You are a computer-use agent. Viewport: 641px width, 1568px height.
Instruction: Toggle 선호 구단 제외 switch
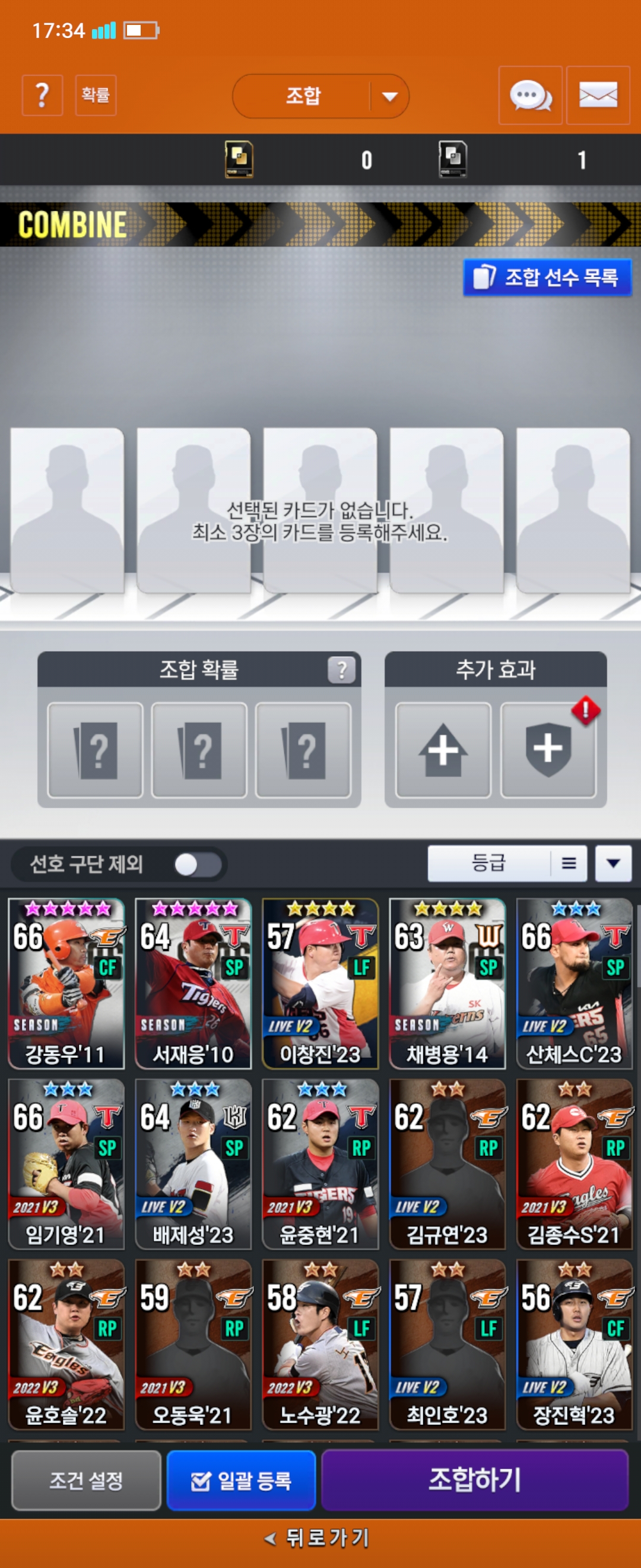tap(197, 864)
